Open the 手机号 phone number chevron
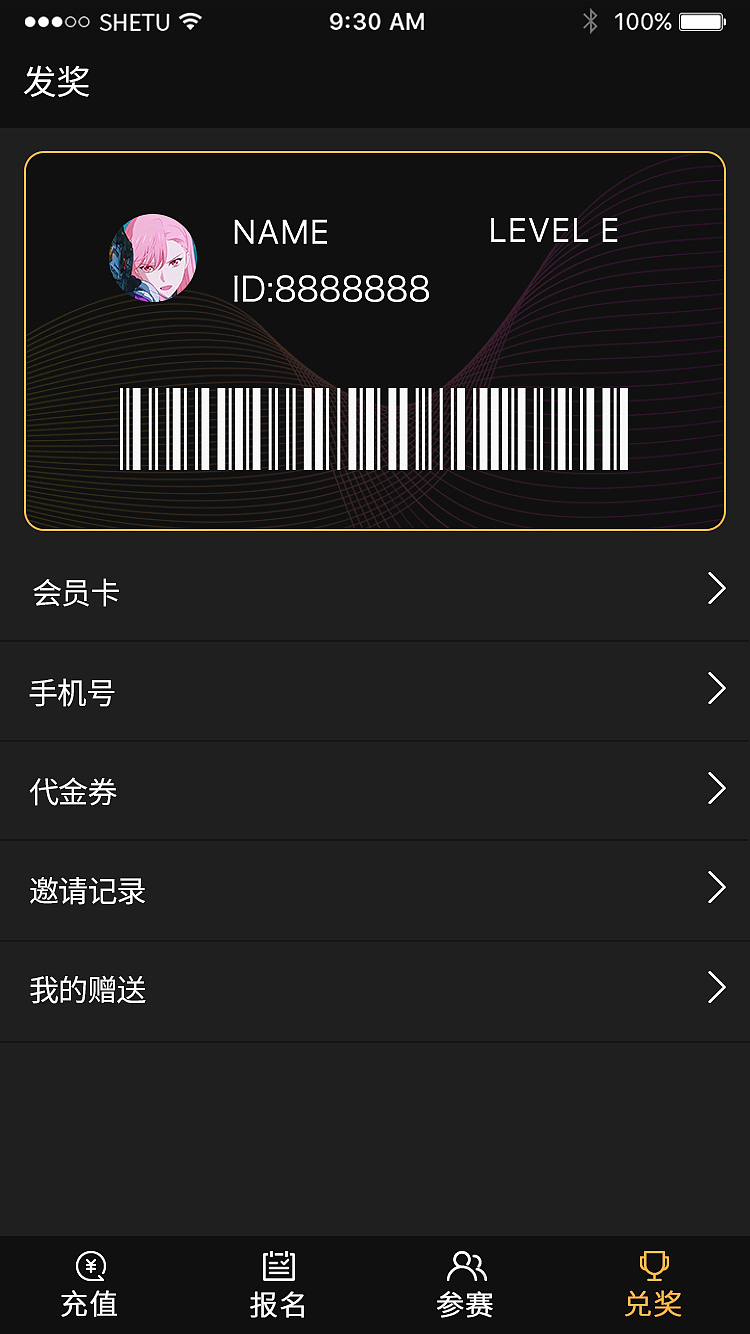 point(716,690)
